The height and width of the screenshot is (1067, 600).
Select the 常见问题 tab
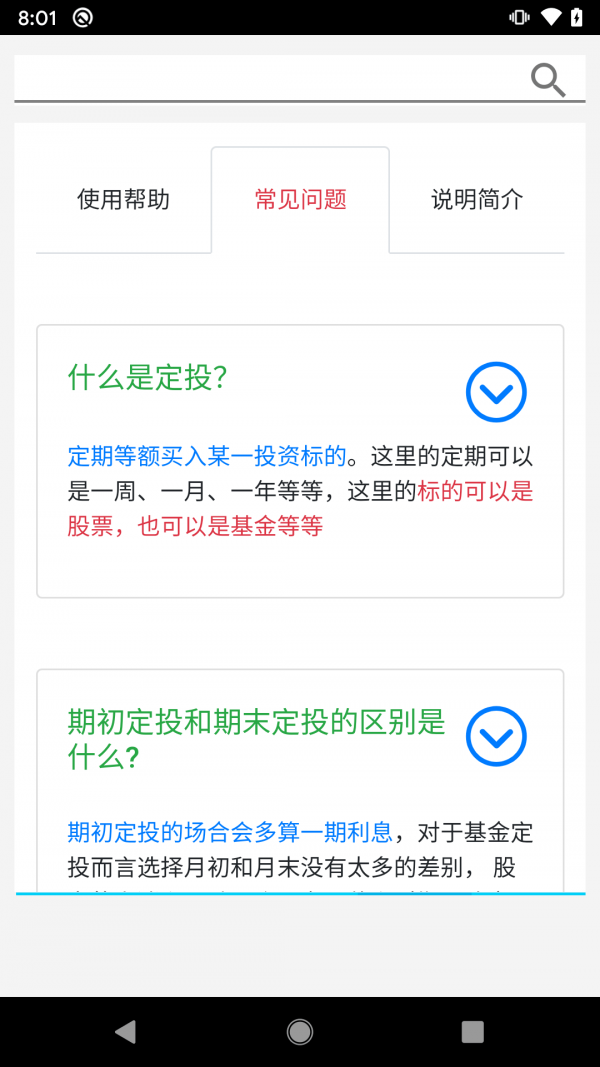tap(300, 199)
